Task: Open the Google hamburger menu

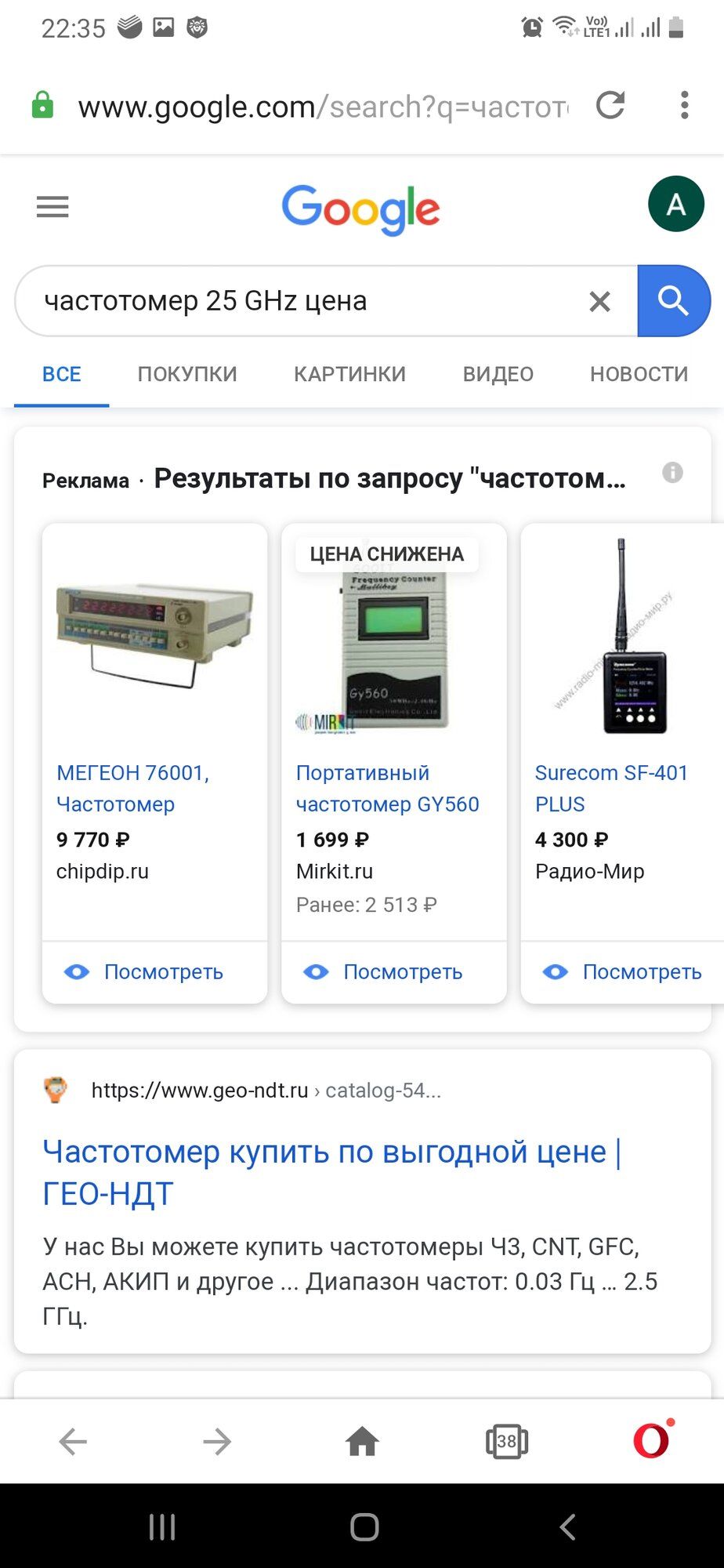Action: click(x=52, y=207)
